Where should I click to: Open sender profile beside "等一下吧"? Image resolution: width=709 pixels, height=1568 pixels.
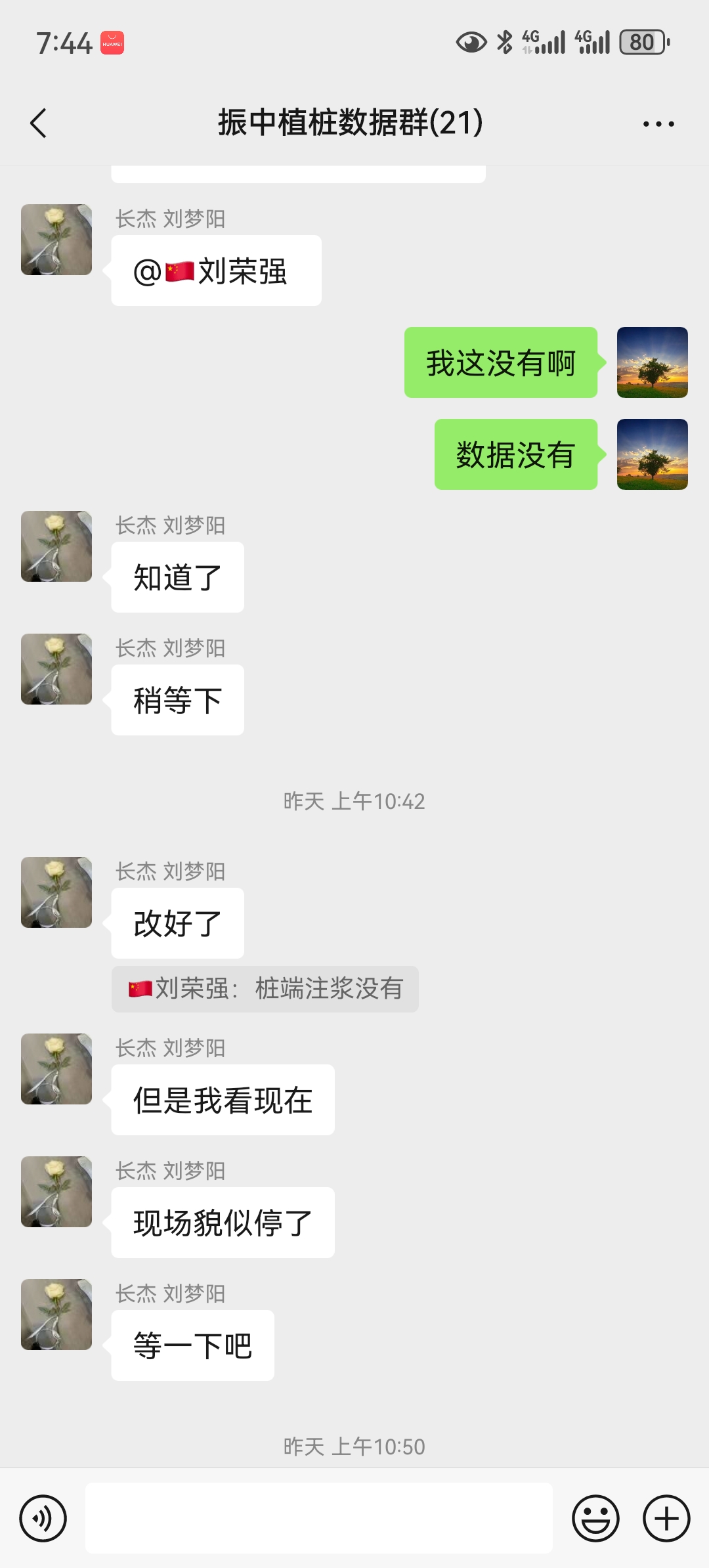56,1315
